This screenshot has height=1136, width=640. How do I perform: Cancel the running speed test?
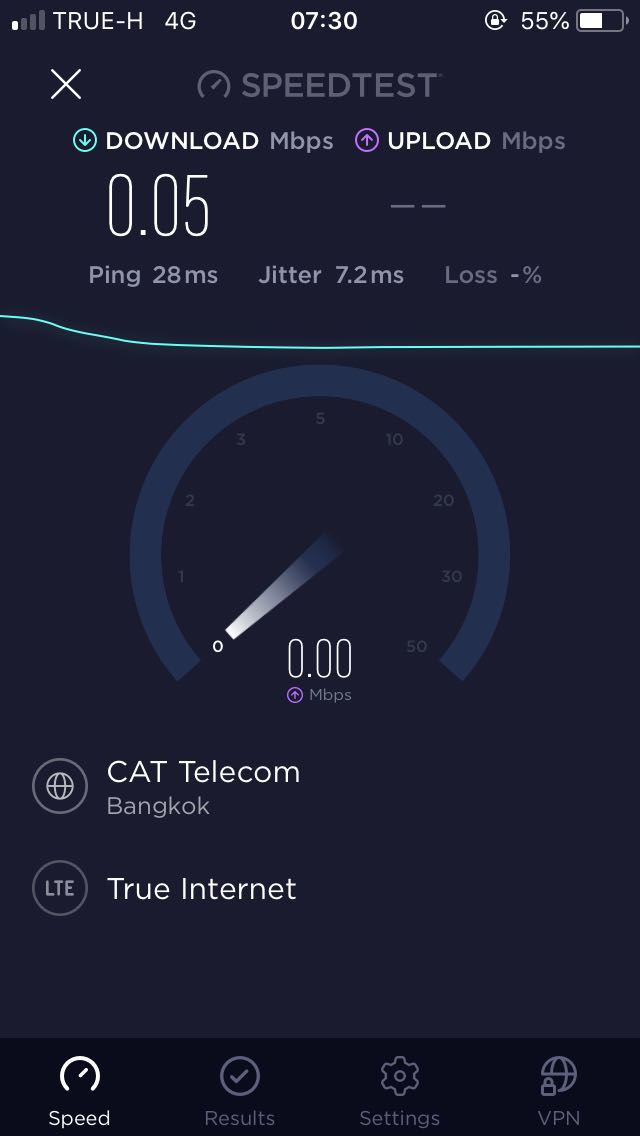coord(66,84)
